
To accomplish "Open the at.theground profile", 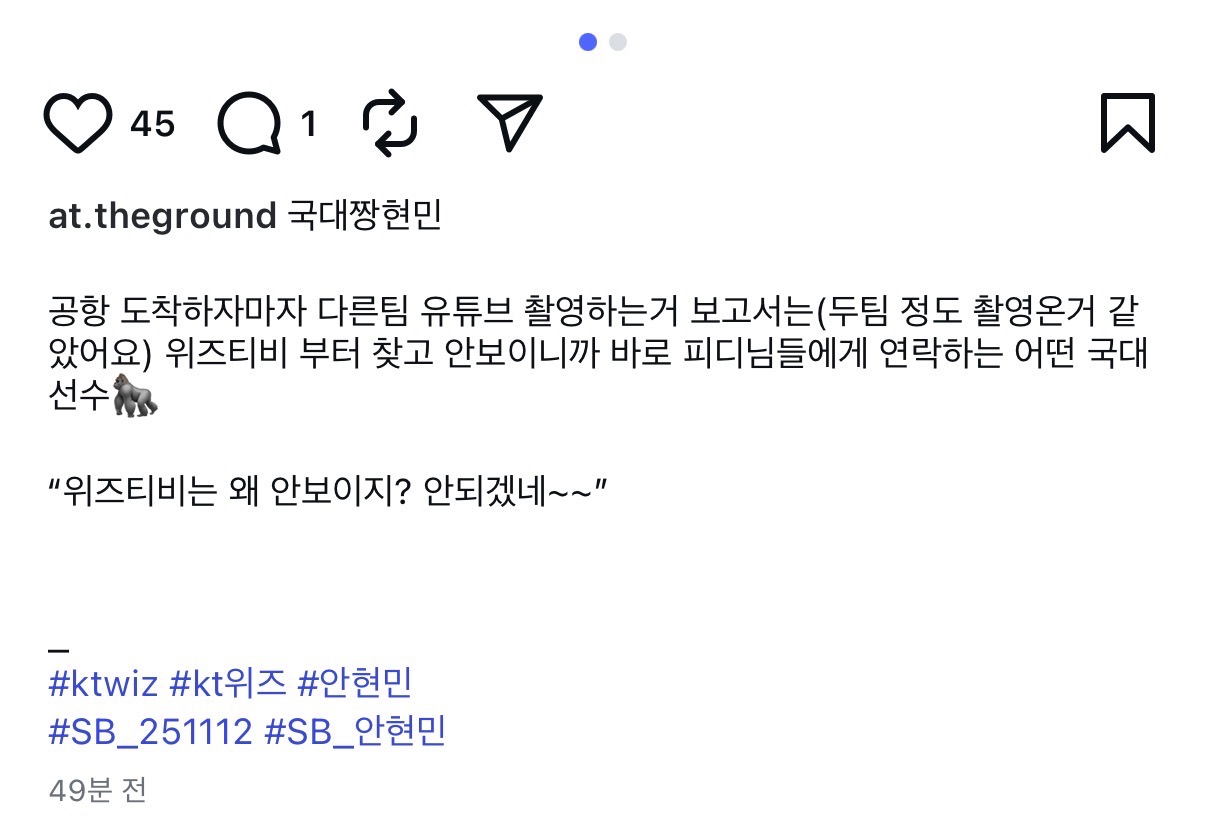I will pos(161,215).
